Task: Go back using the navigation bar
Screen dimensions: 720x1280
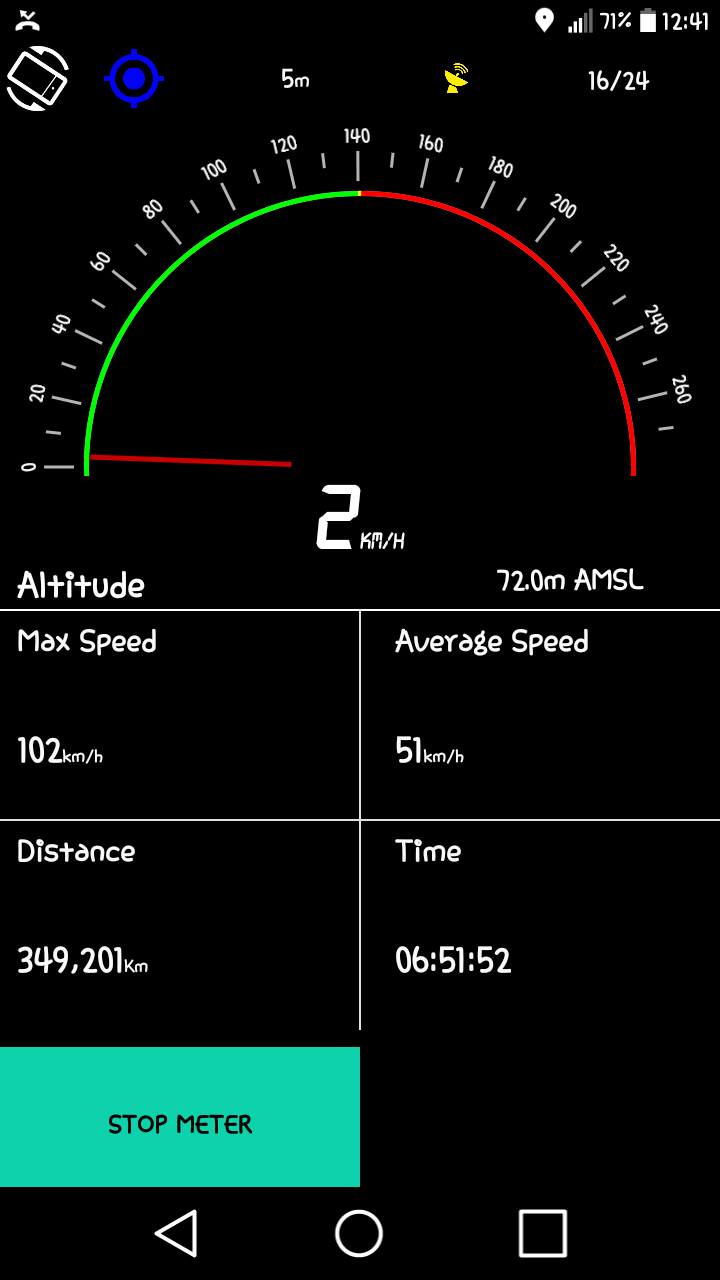Action: (177, 1232)
